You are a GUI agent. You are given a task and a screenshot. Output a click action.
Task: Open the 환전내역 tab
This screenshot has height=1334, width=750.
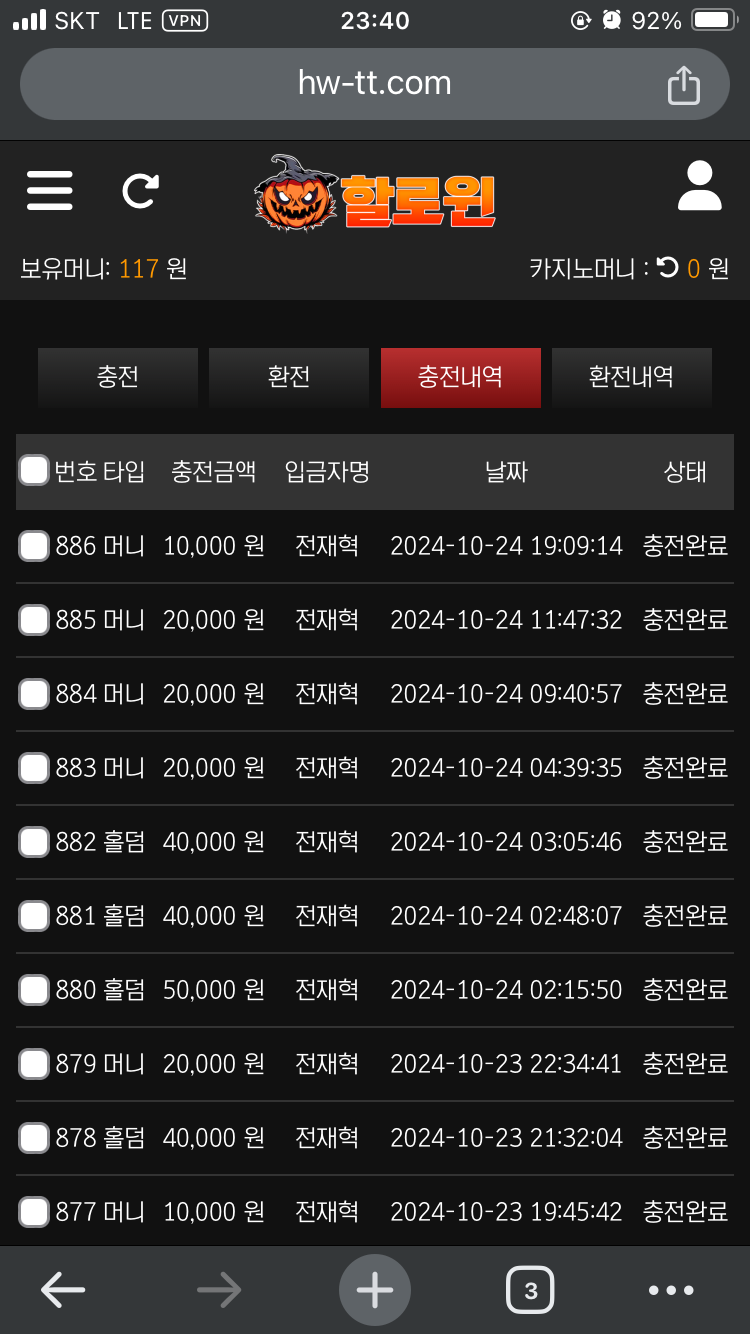click(631, 378)
